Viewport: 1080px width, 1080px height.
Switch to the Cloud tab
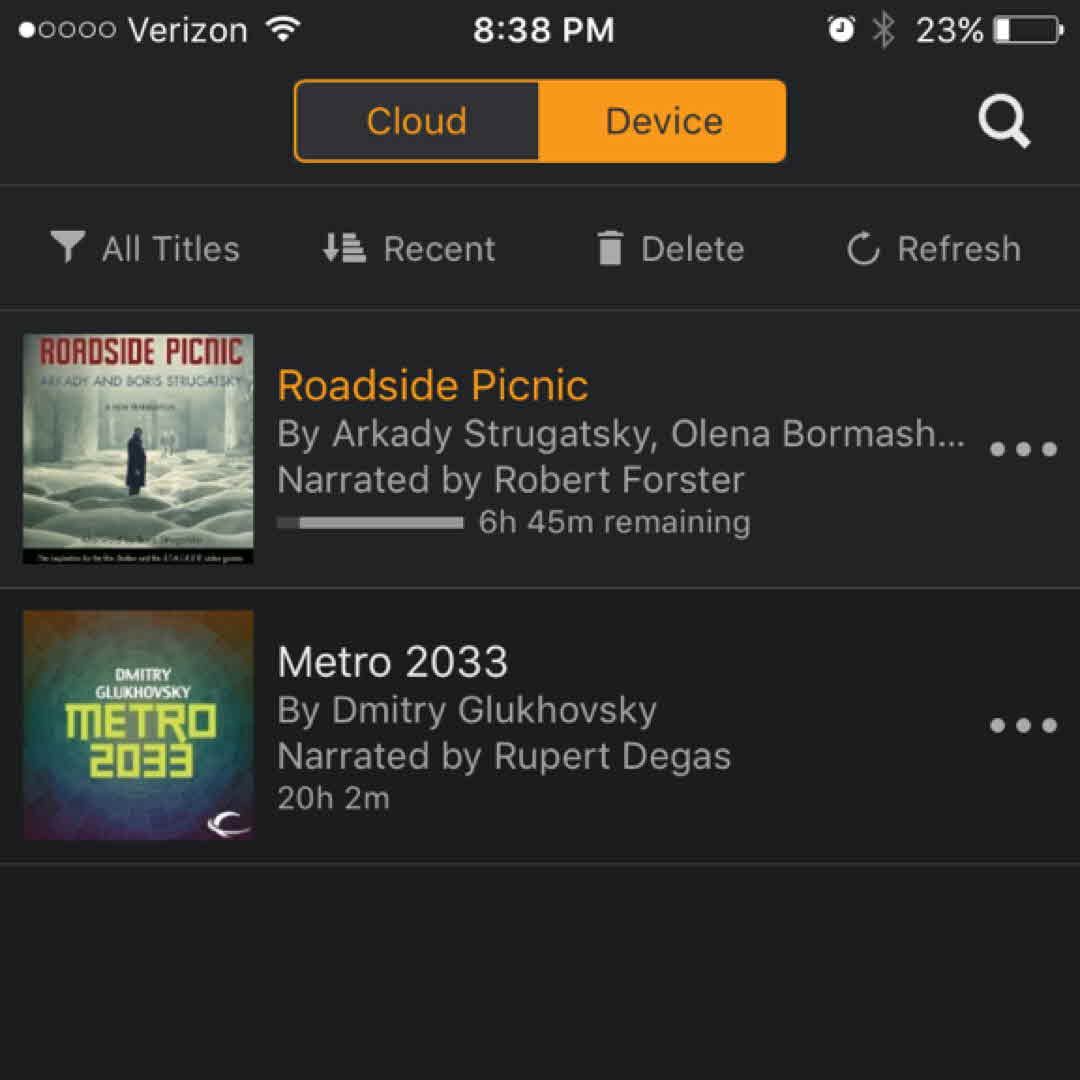417,121
